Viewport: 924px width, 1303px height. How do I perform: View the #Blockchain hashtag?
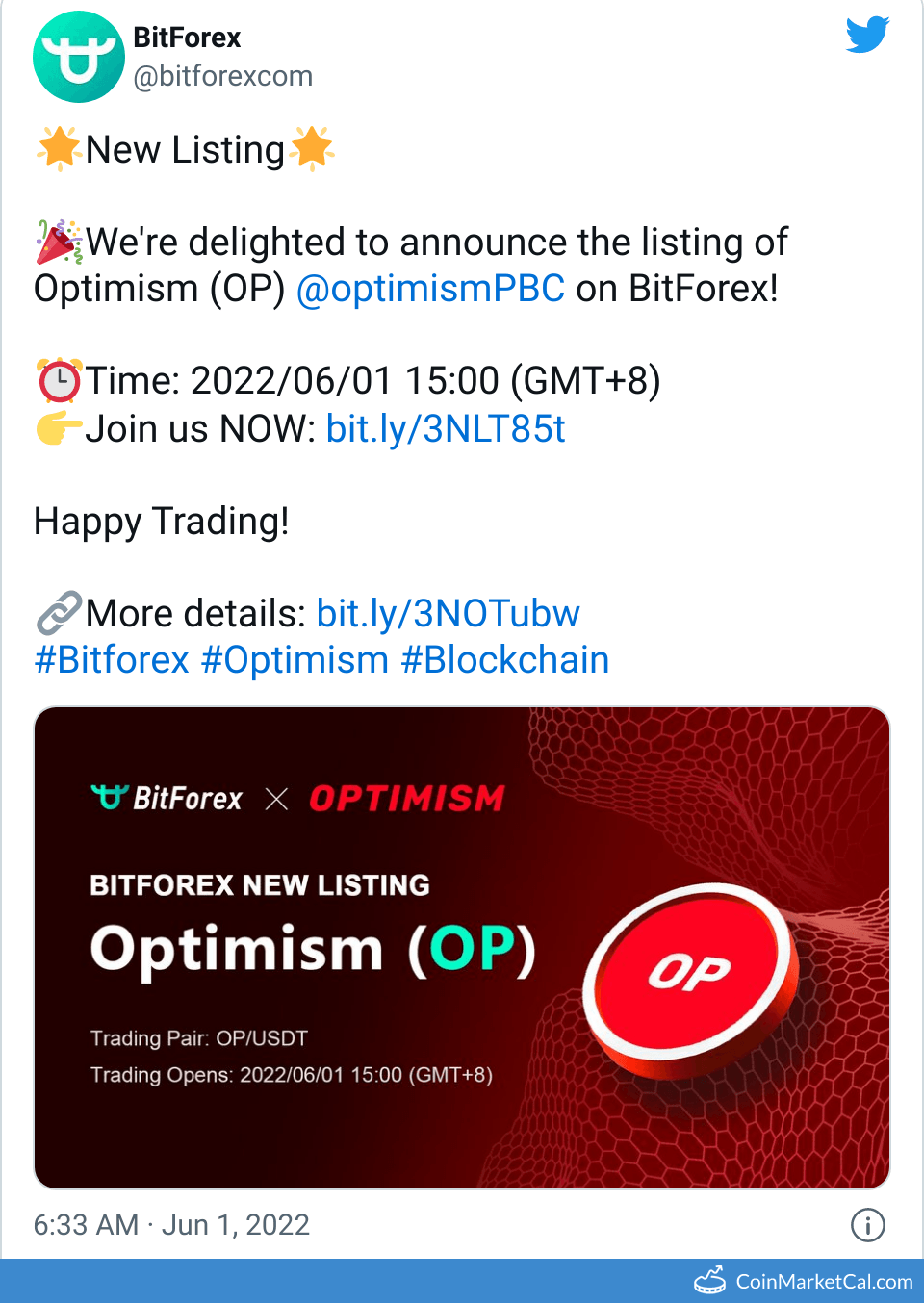pos(504,660)
